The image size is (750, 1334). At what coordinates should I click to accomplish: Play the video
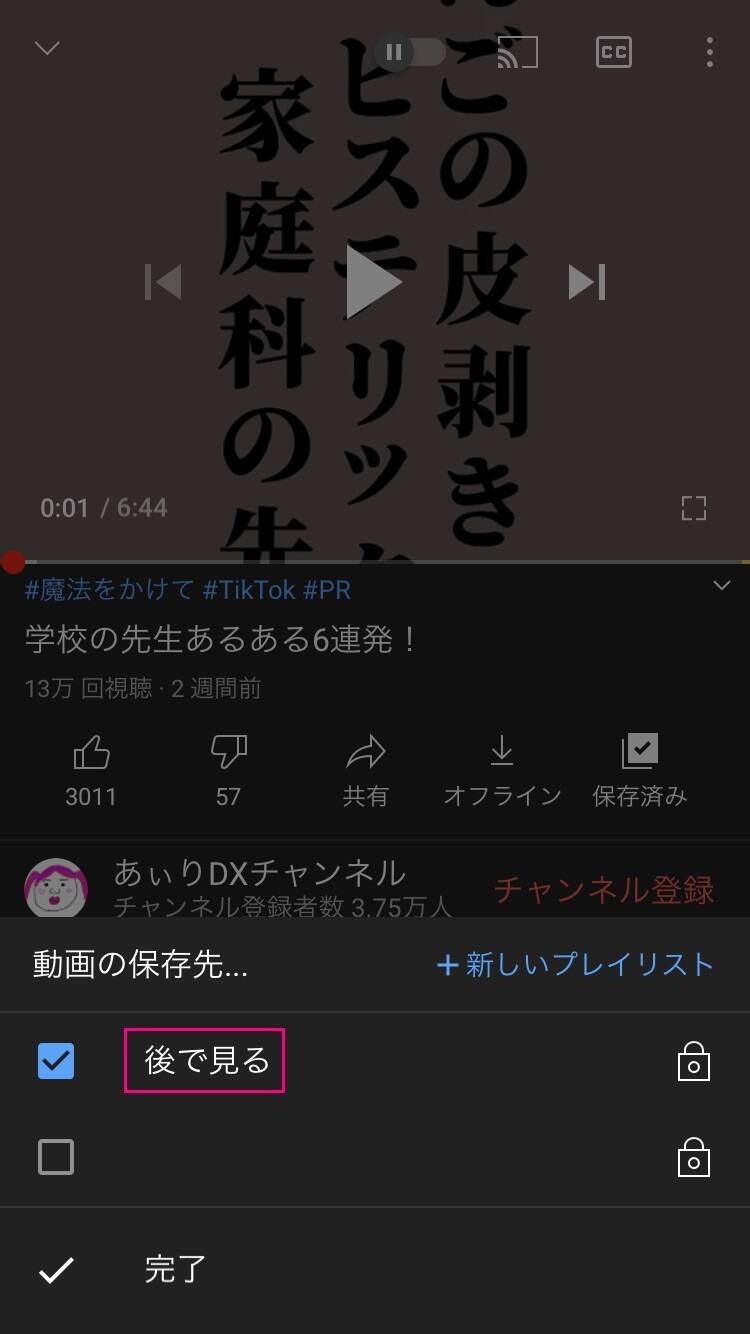pos(373,282)
